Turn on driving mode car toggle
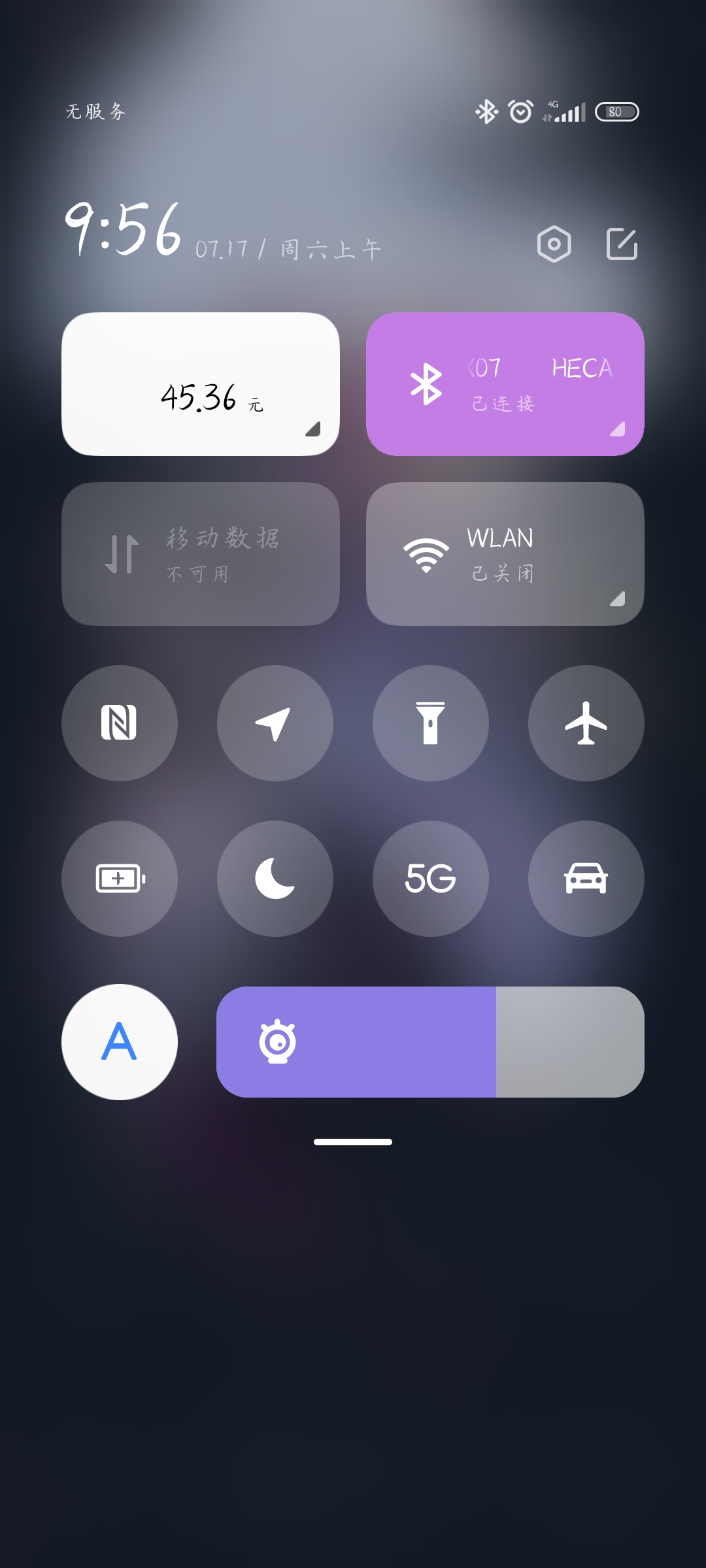706x1568 pixels. pos(586,879)
